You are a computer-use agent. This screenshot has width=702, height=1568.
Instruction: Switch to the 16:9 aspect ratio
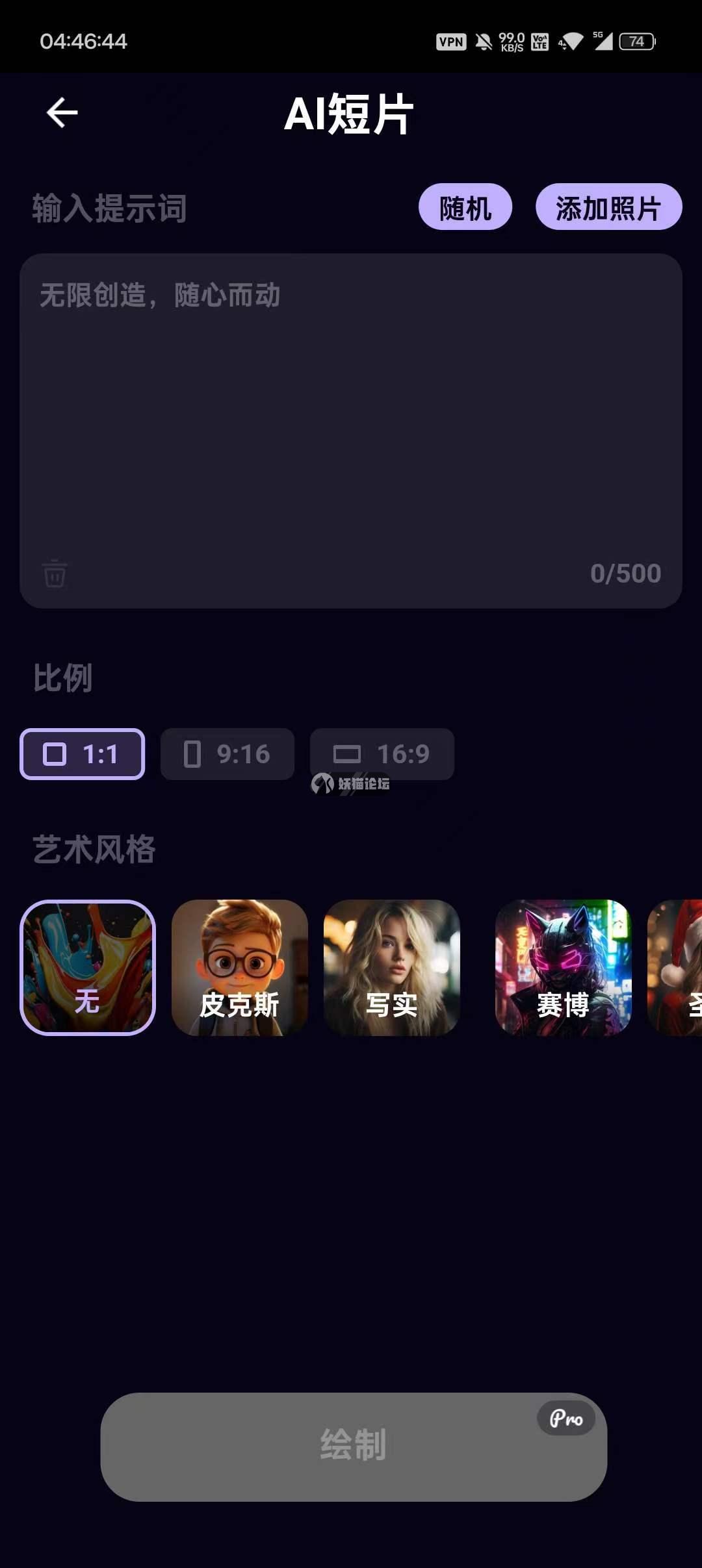pyautogui.click(x=382, y=754)
